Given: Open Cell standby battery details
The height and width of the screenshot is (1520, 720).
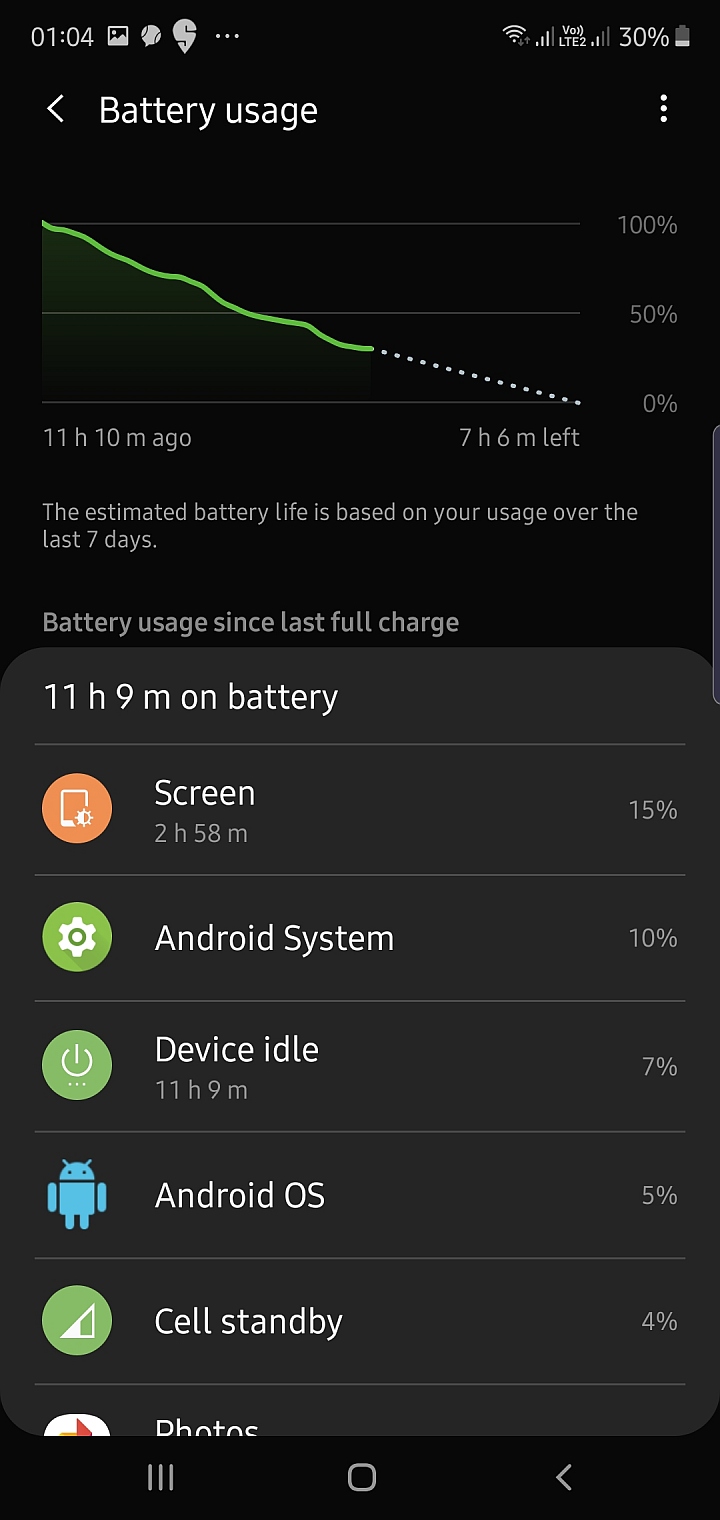Looking at the screenshot, I should [x=360, y=1321].
